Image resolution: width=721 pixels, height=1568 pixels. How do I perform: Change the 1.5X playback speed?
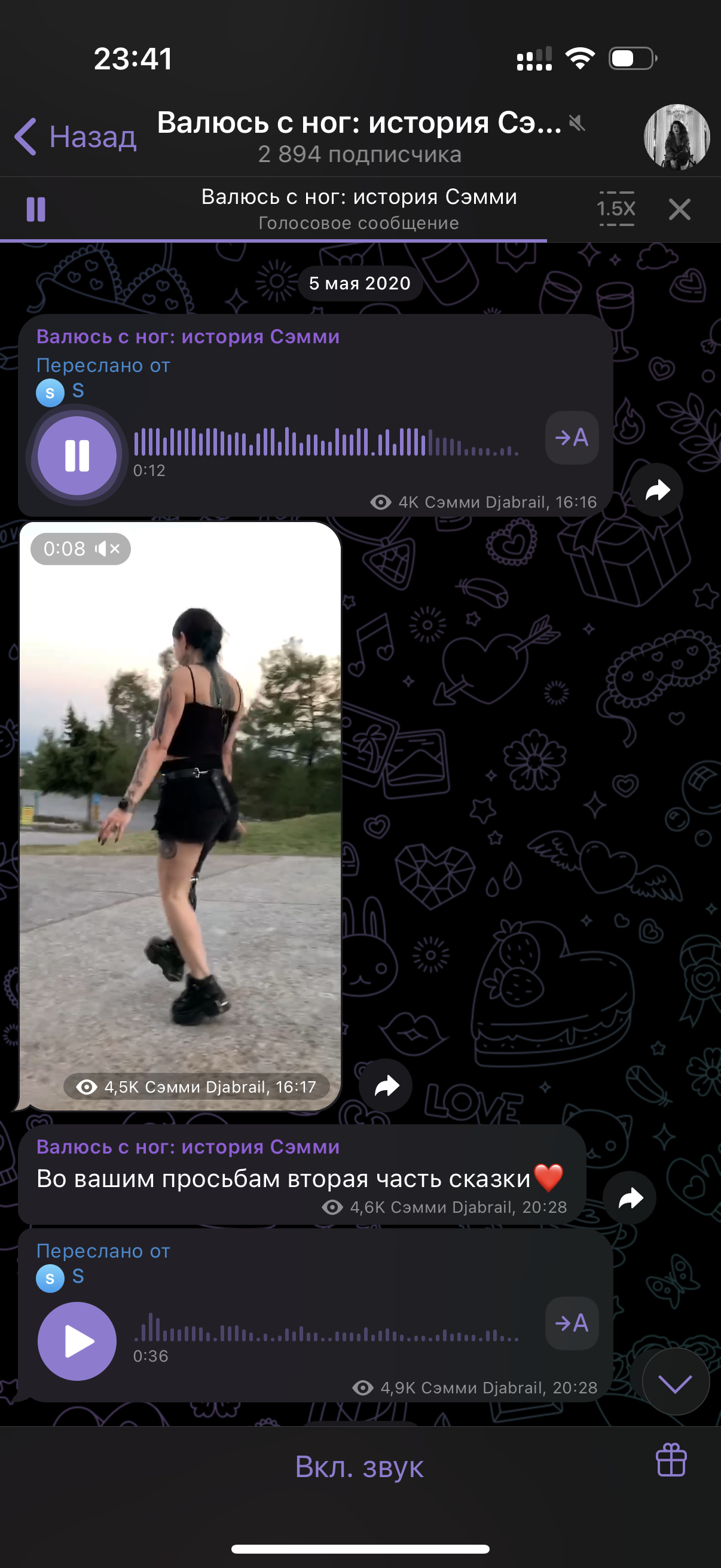(x=616, y=209)
